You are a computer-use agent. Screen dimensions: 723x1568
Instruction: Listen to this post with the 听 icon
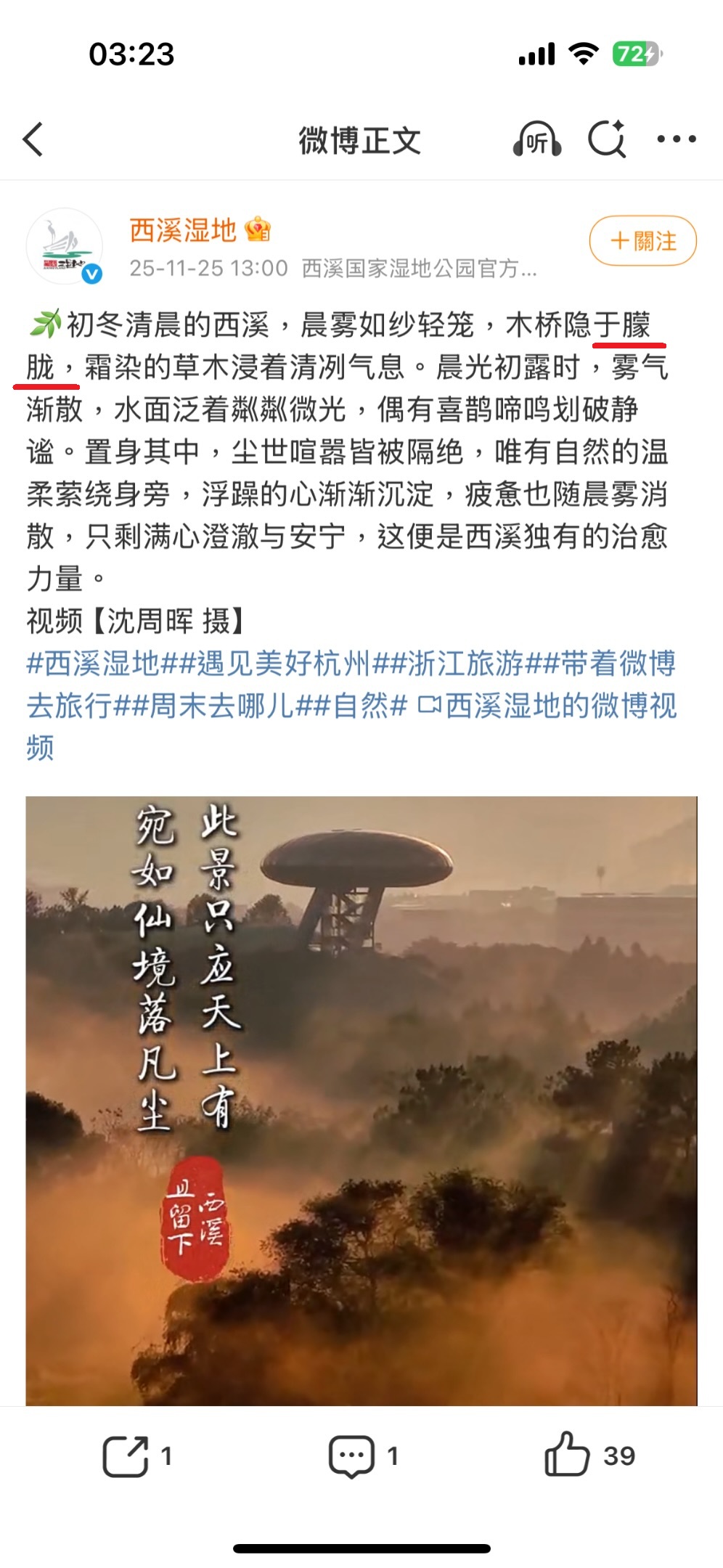(536, 139)
